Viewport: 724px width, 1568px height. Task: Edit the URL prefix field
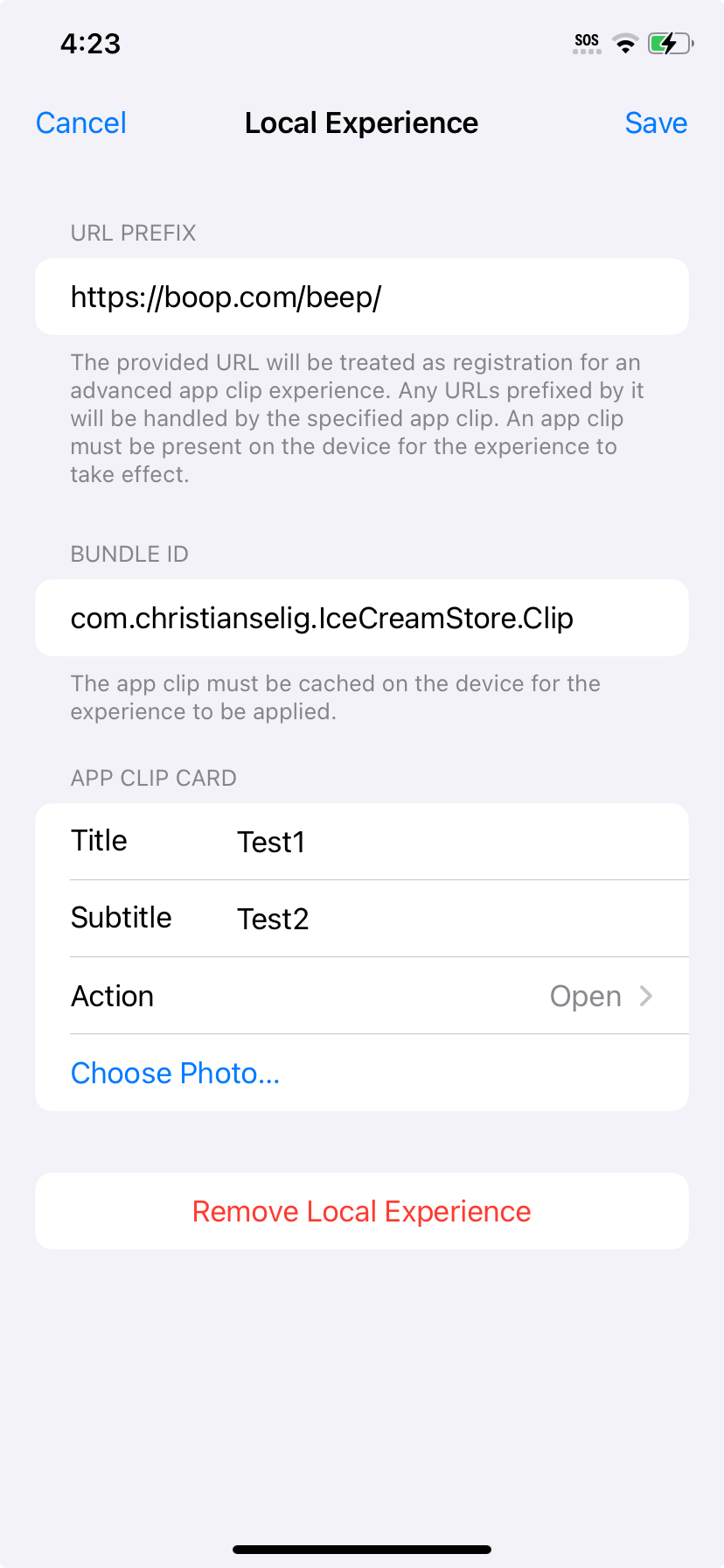pyautogui.click(x=361, y=297)
